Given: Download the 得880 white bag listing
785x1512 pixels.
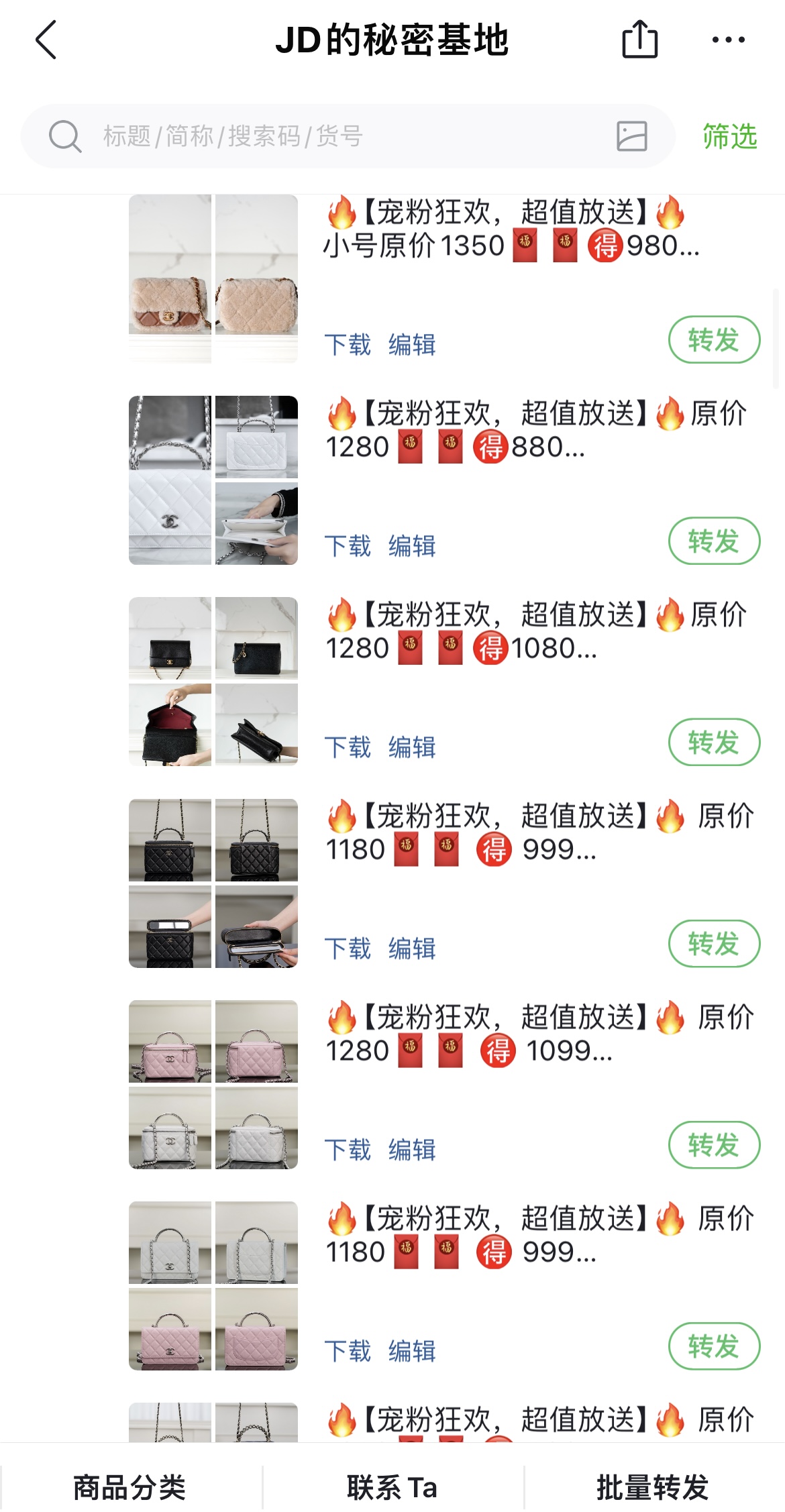Looking at the screenshot, I should (348, 546).
